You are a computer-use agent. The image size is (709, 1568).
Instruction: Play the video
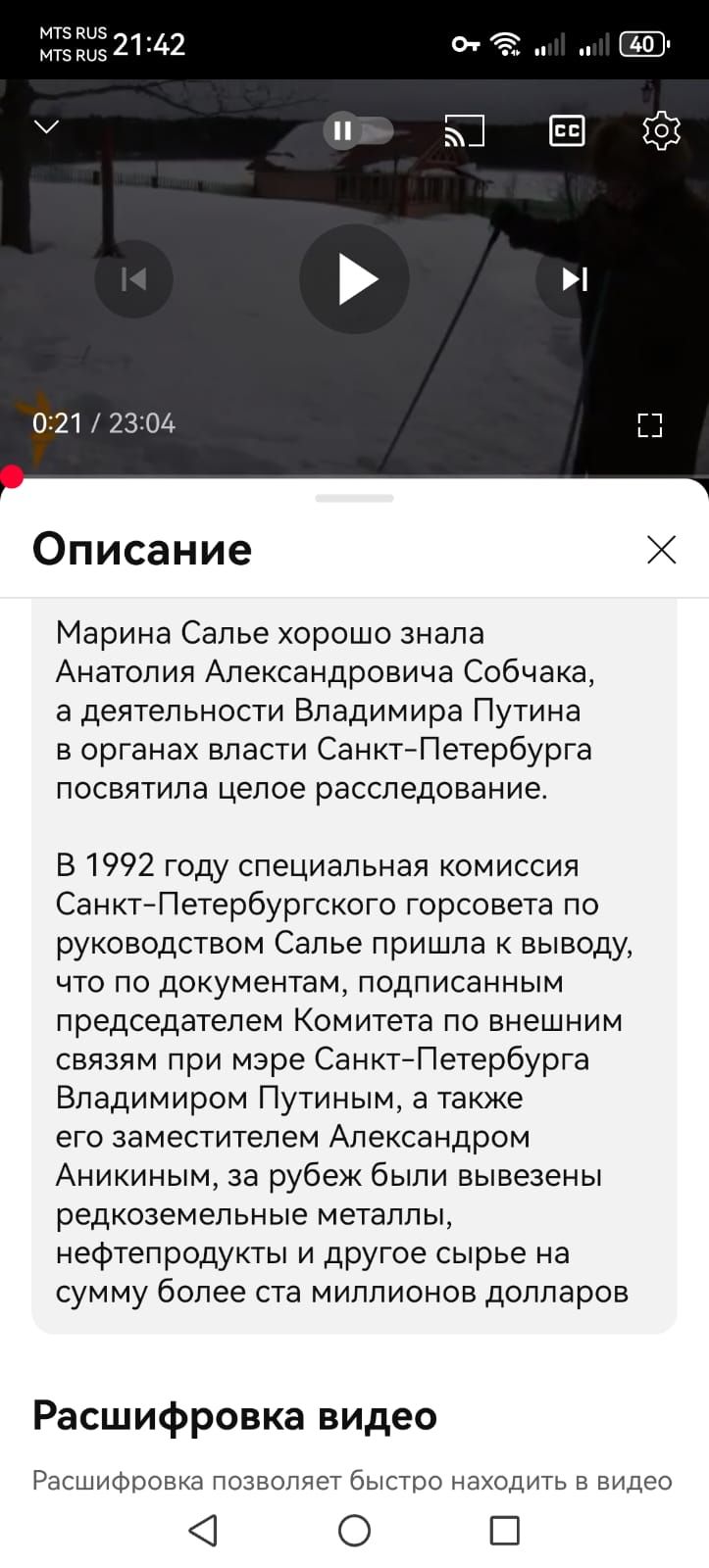354,279
